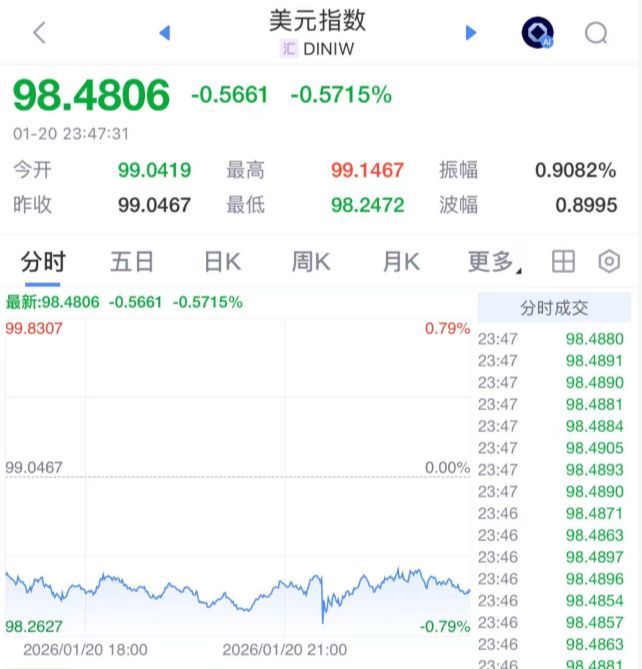Viewport: 642px width, 669px height.
Task: Switch to the 五日 chart tab
Action: (132, 262)
